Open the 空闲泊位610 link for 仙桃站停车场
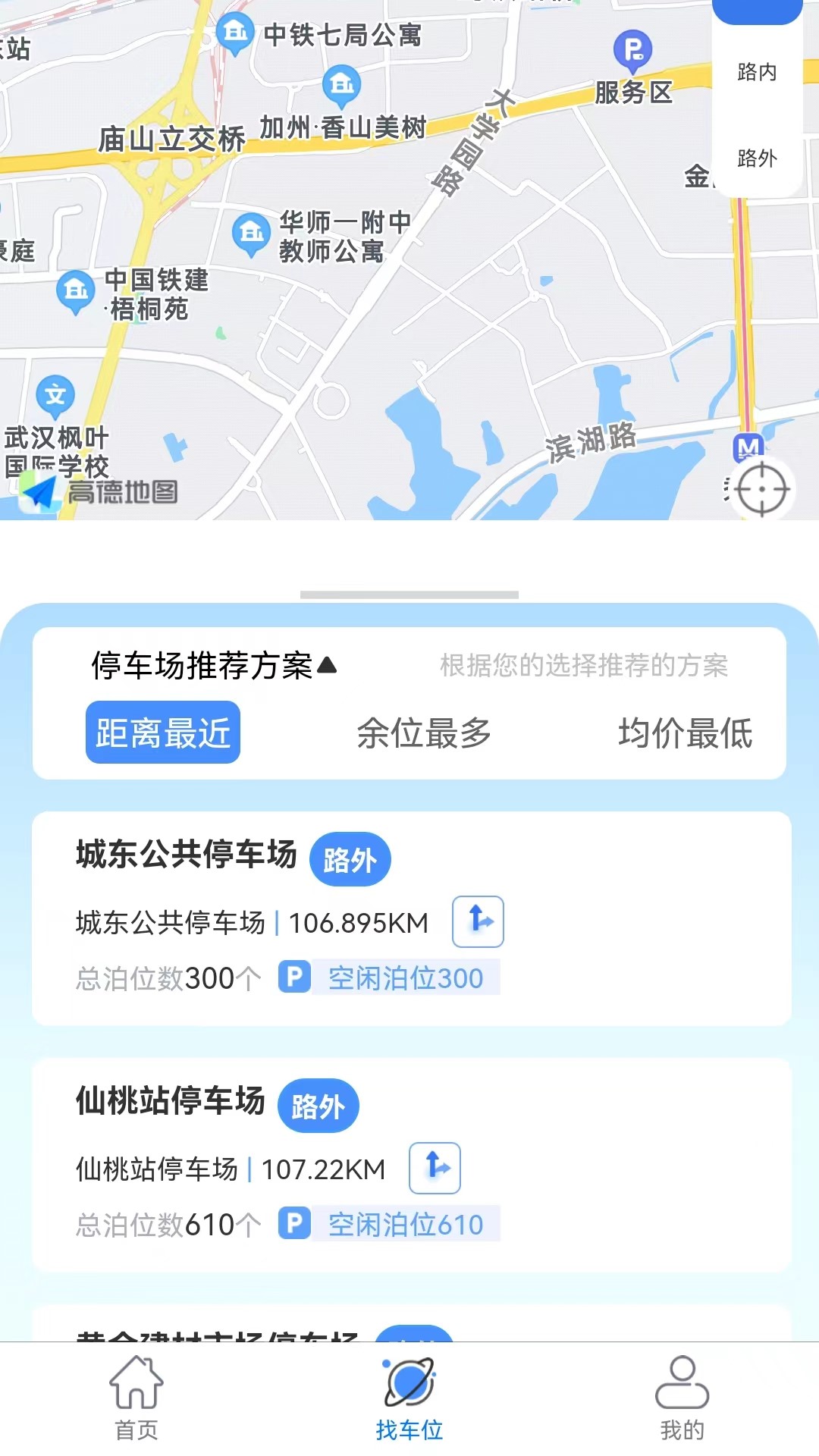 pos(404,1222)
